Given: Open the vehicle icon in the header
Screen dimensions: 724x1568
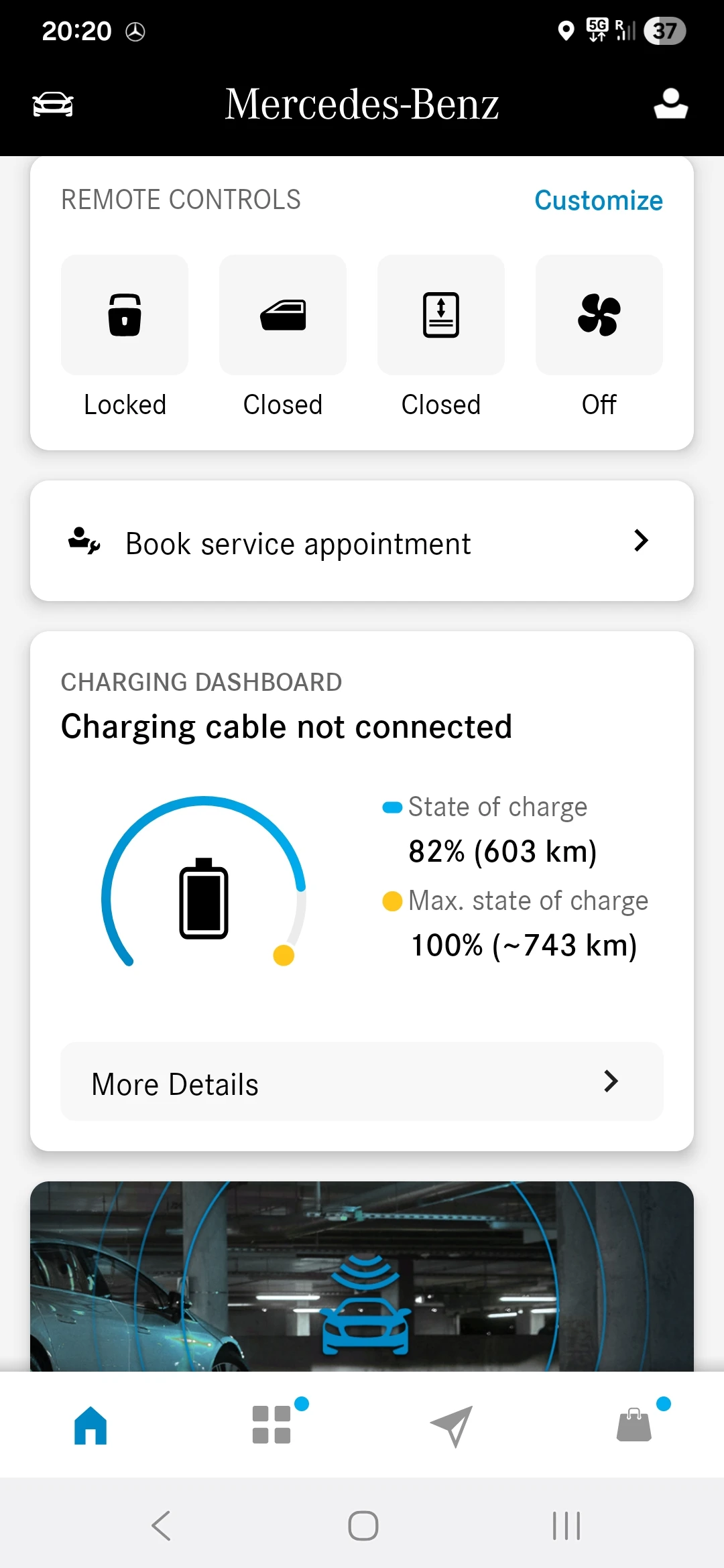Looking at the screenshot, I should coord(53,105).
